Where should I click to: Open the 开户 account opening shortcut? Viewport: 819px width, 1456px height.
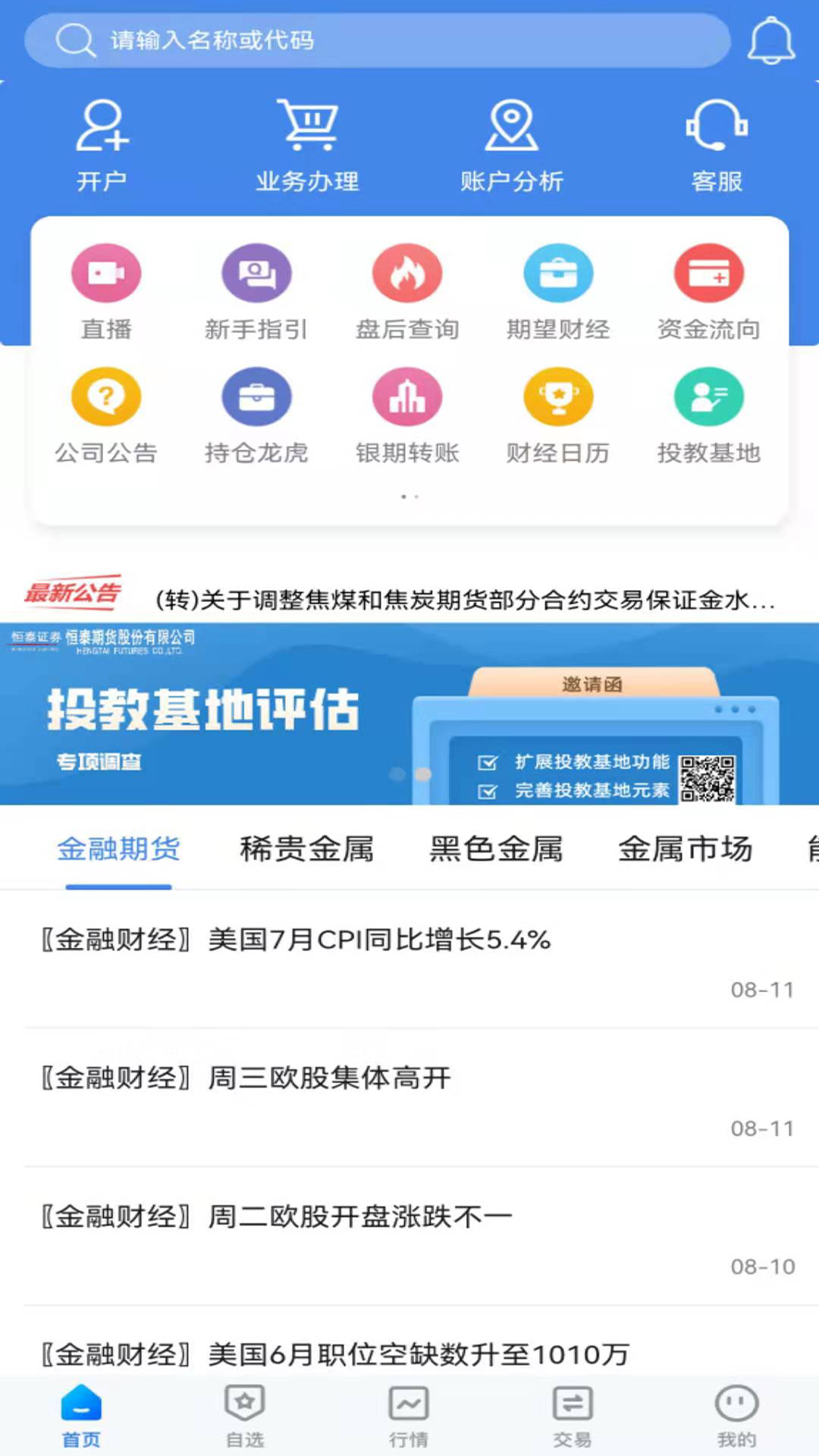(x=102, y=146)
